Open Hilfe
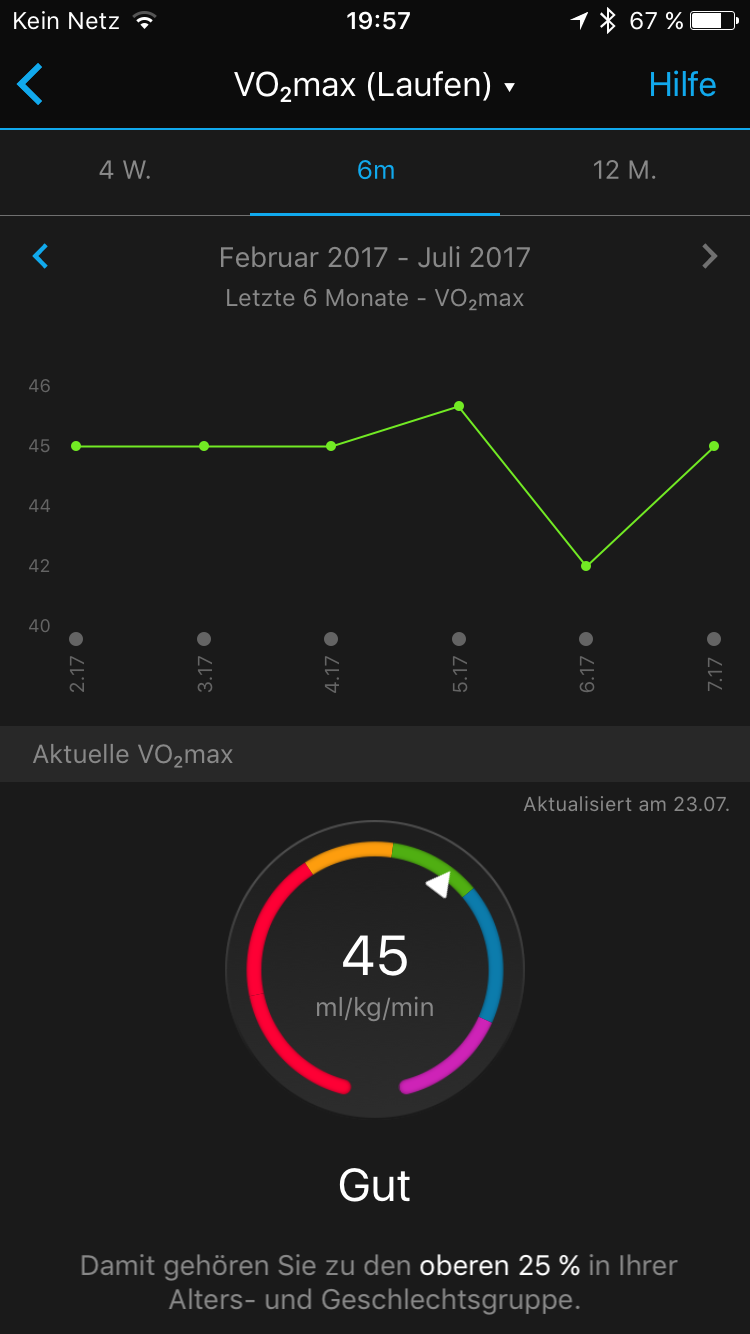 [x=682, y=85]
